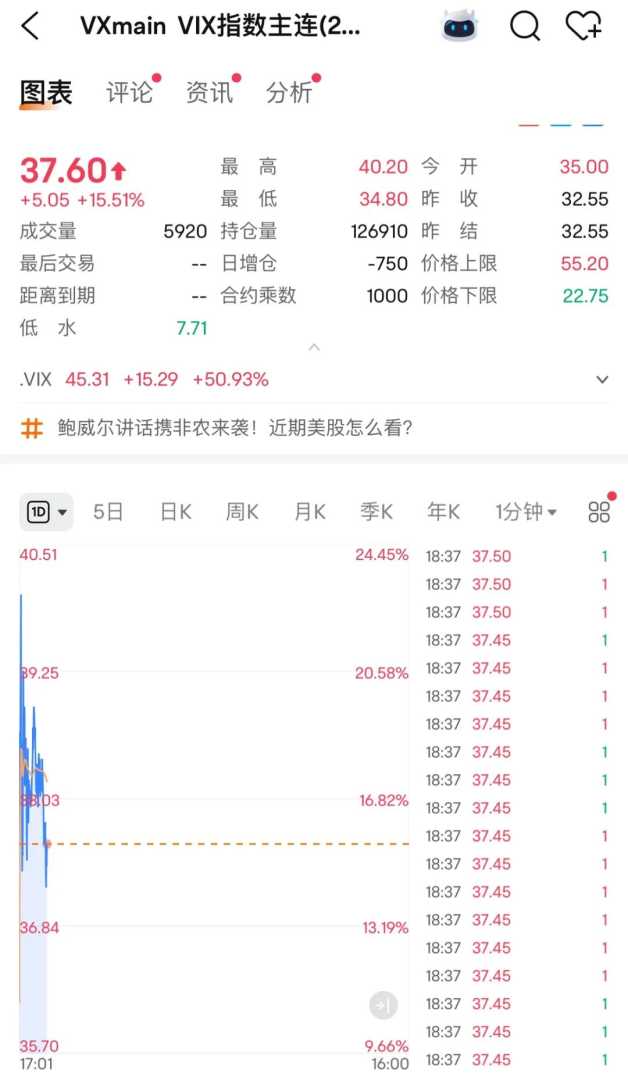The image size is (628, 1080).
Task: Switch to the 资讯 tab
Action: click(x=209, y=93)
